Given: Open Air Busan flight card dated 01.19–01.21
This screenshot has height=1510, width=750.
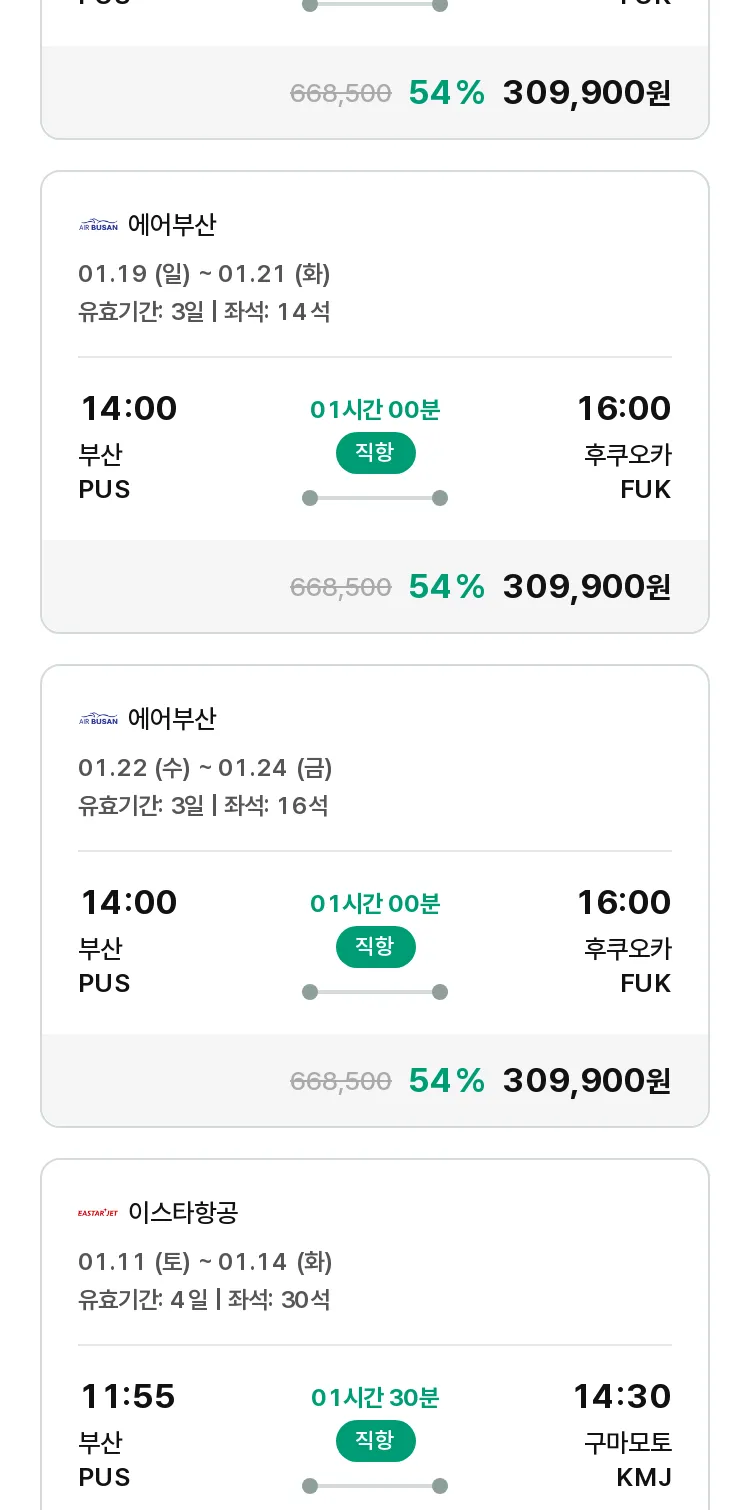Looking at the screenshot, I should tap(375, 402).
